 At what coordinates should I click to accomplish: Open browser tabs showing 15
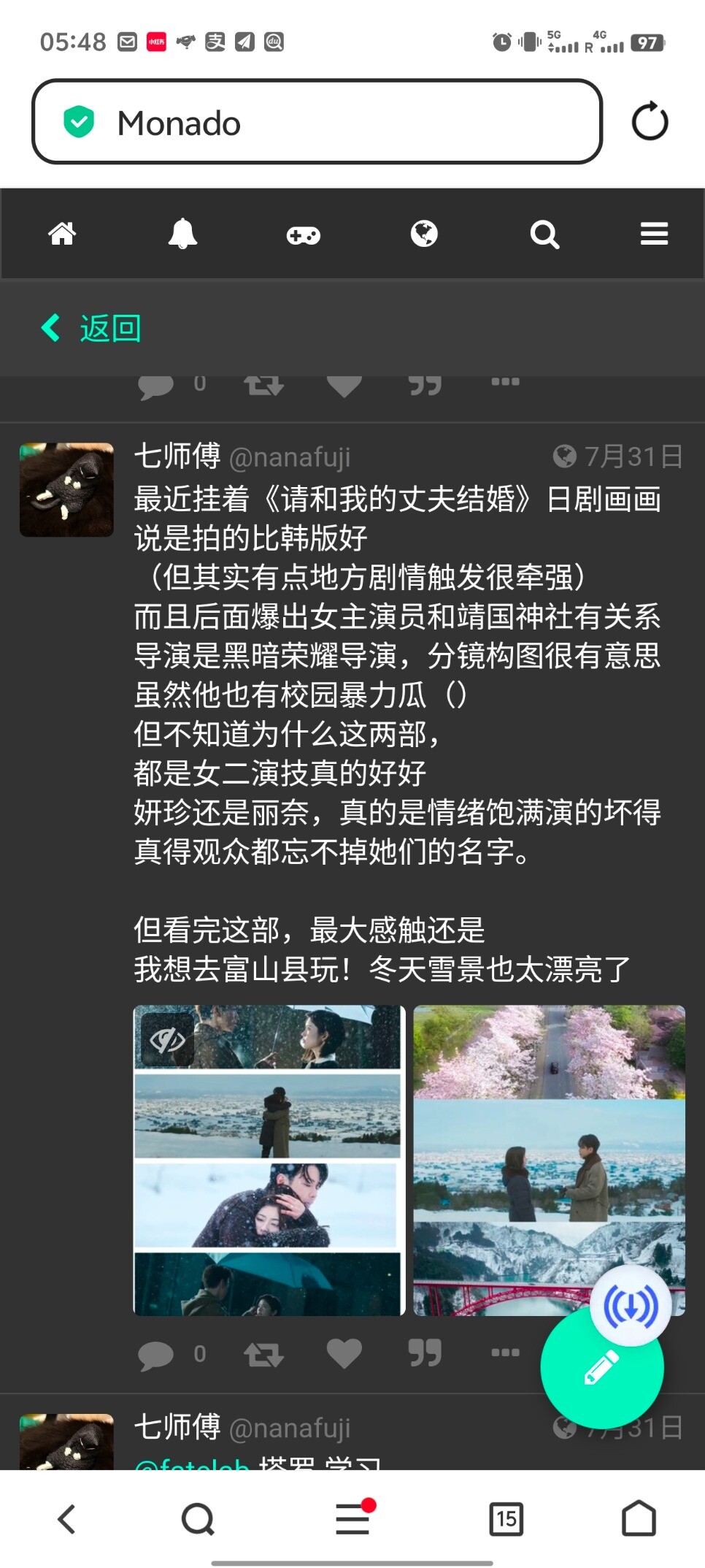click(505, 1519)
